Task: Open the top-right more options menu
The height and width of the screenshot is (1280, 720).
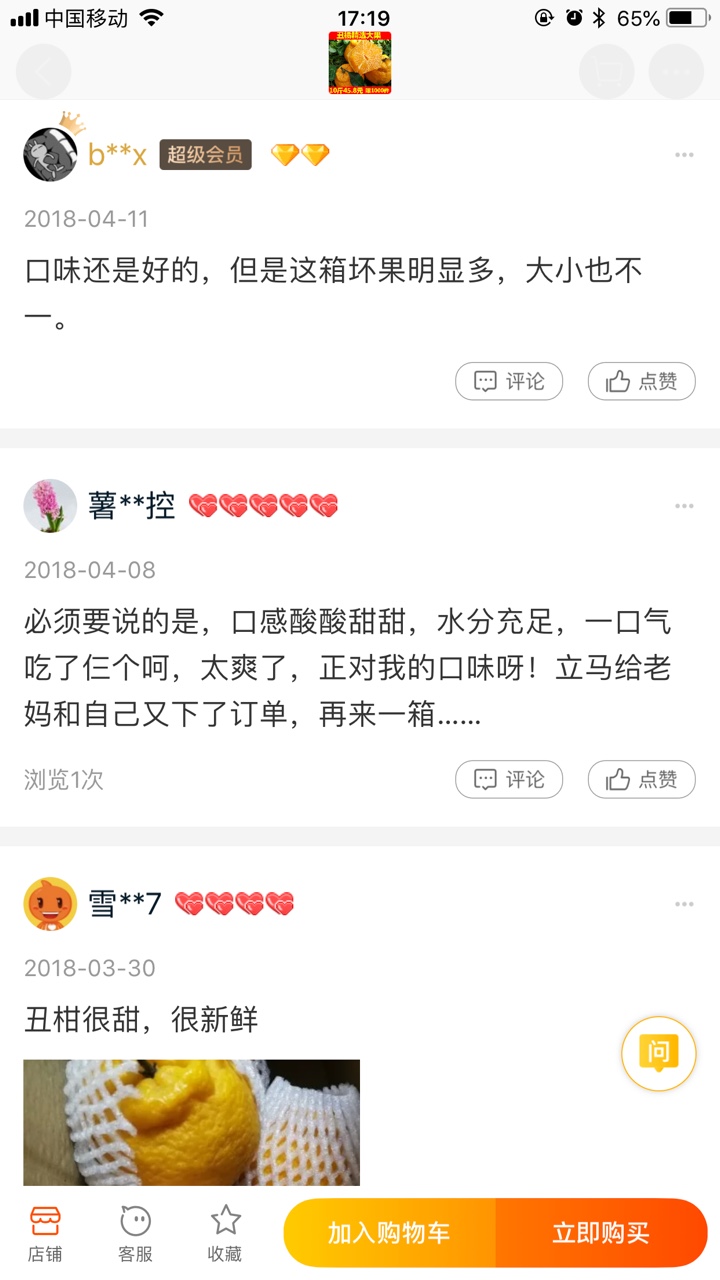Action: pos(676,72)
